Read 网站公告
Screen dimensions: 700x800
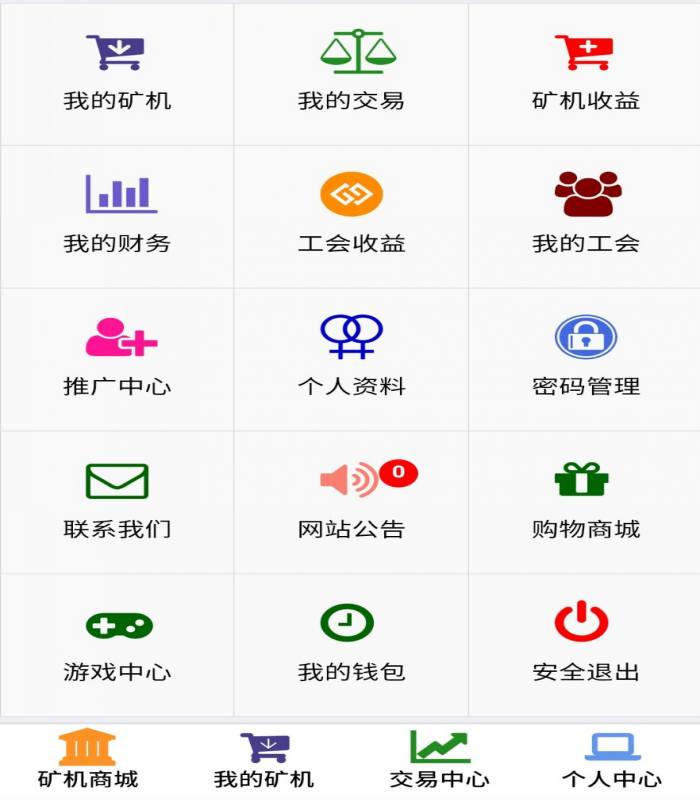(351, 502)
